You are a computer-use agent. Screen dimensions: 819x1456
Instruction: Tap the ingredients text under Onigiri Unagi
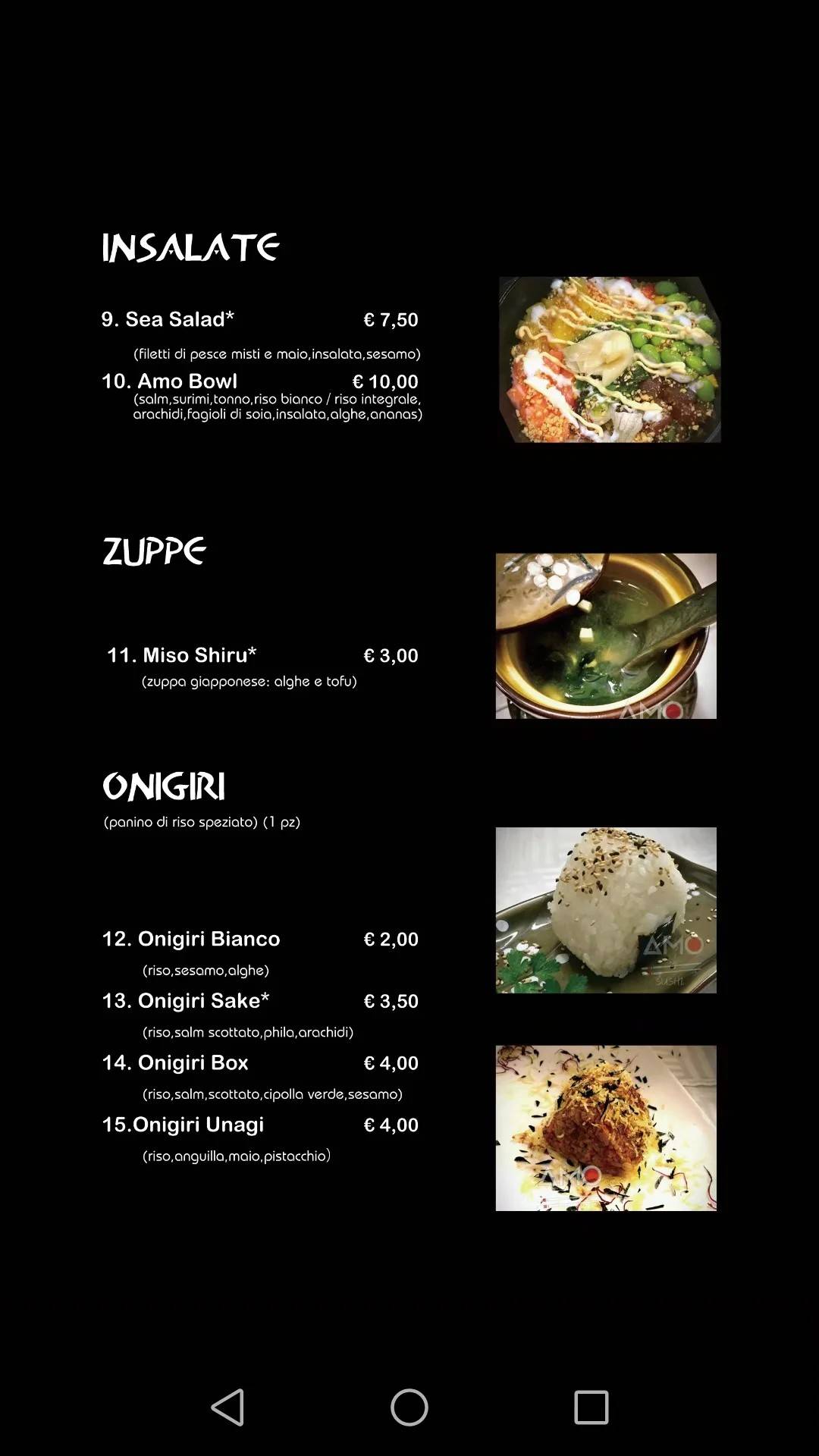pos(235,1156)
